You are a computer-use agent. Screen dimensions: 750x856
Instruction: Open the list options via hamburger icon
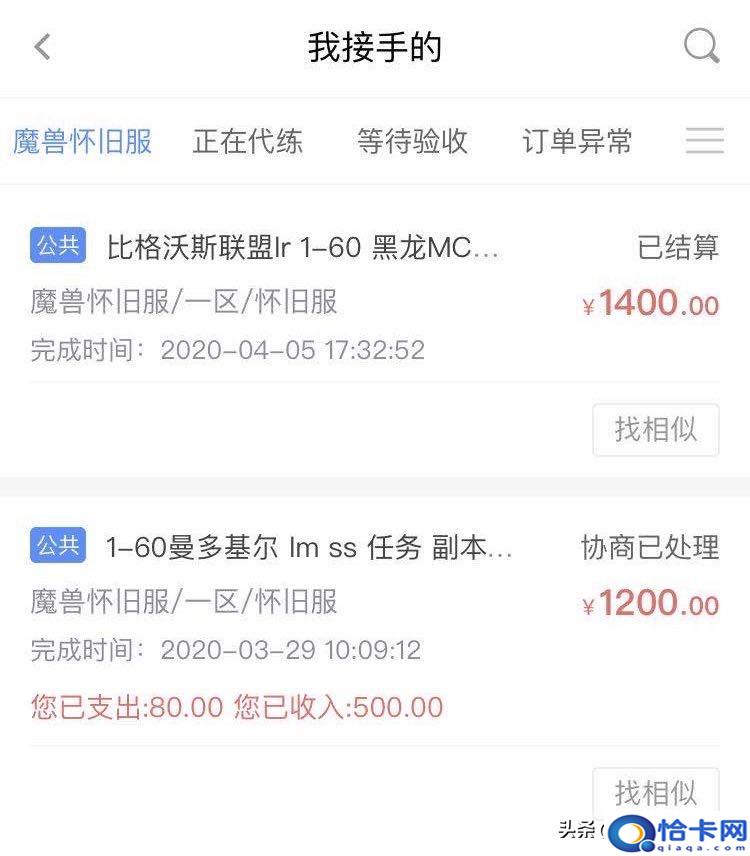(705, 141)
